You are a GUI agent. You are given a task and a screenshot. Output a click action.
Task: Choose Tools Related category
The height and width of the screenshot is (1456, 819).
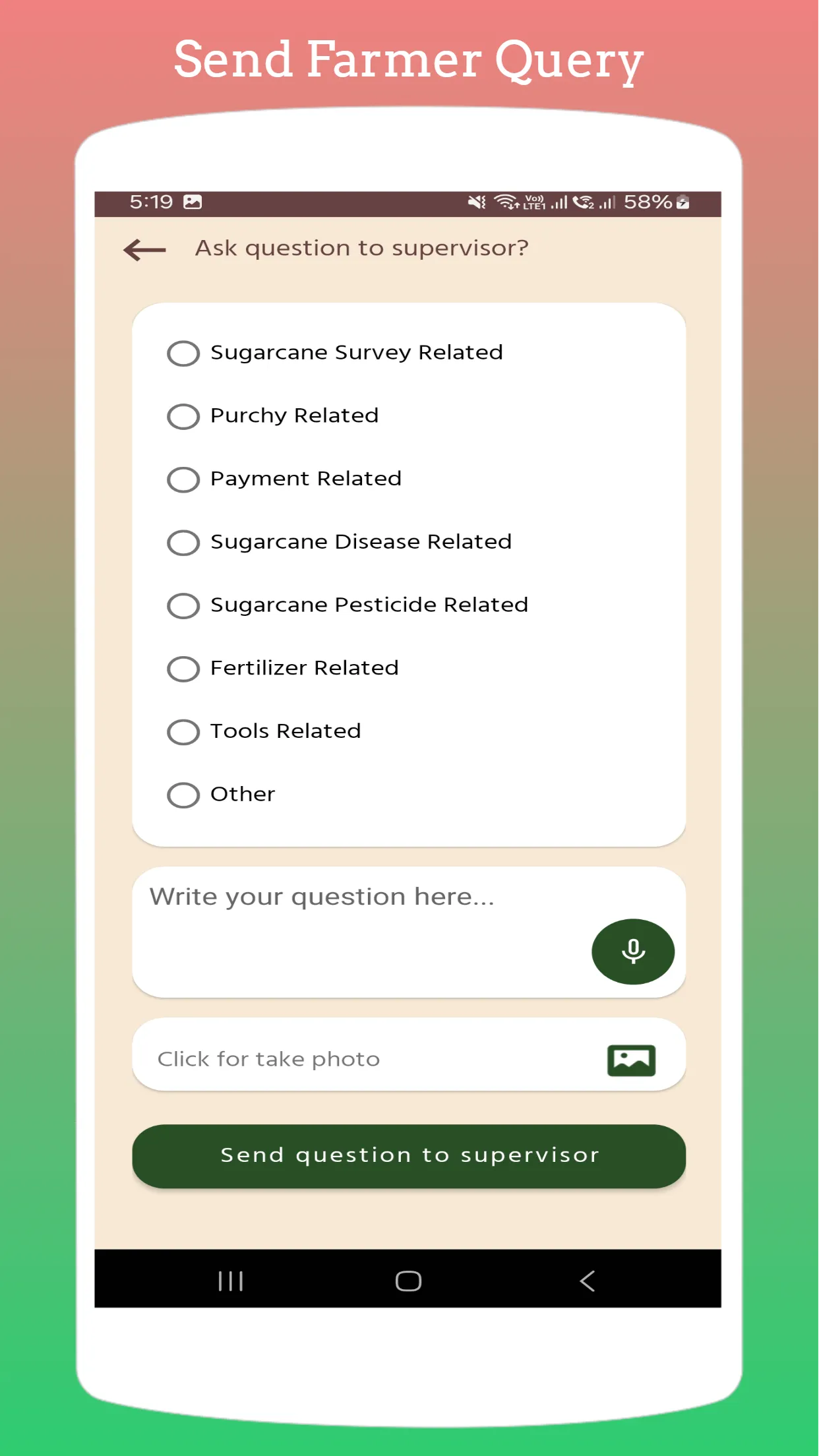pos(184,732)
